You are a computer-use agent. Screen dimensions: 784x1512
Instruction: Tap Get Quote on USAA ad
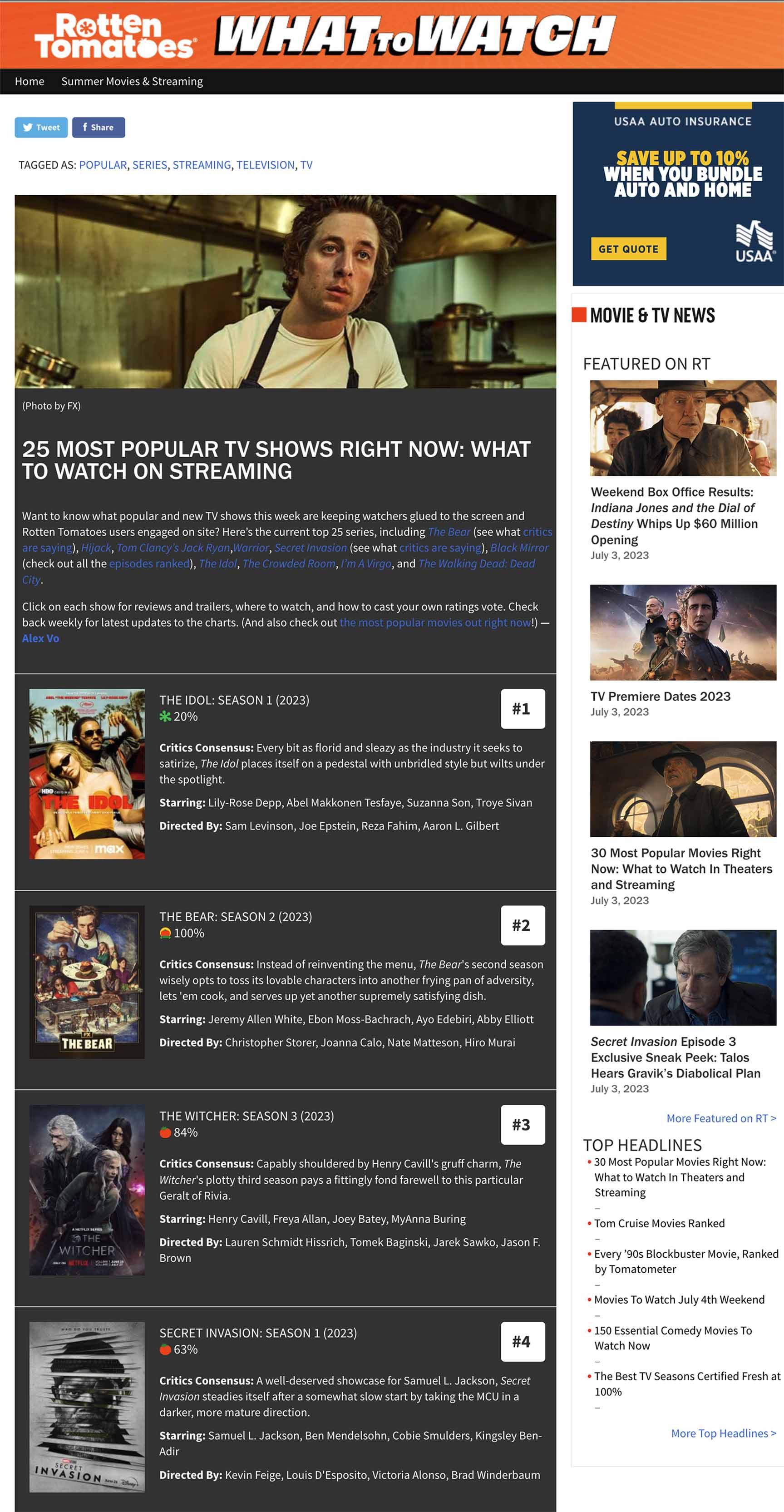[x=628, y=249]
